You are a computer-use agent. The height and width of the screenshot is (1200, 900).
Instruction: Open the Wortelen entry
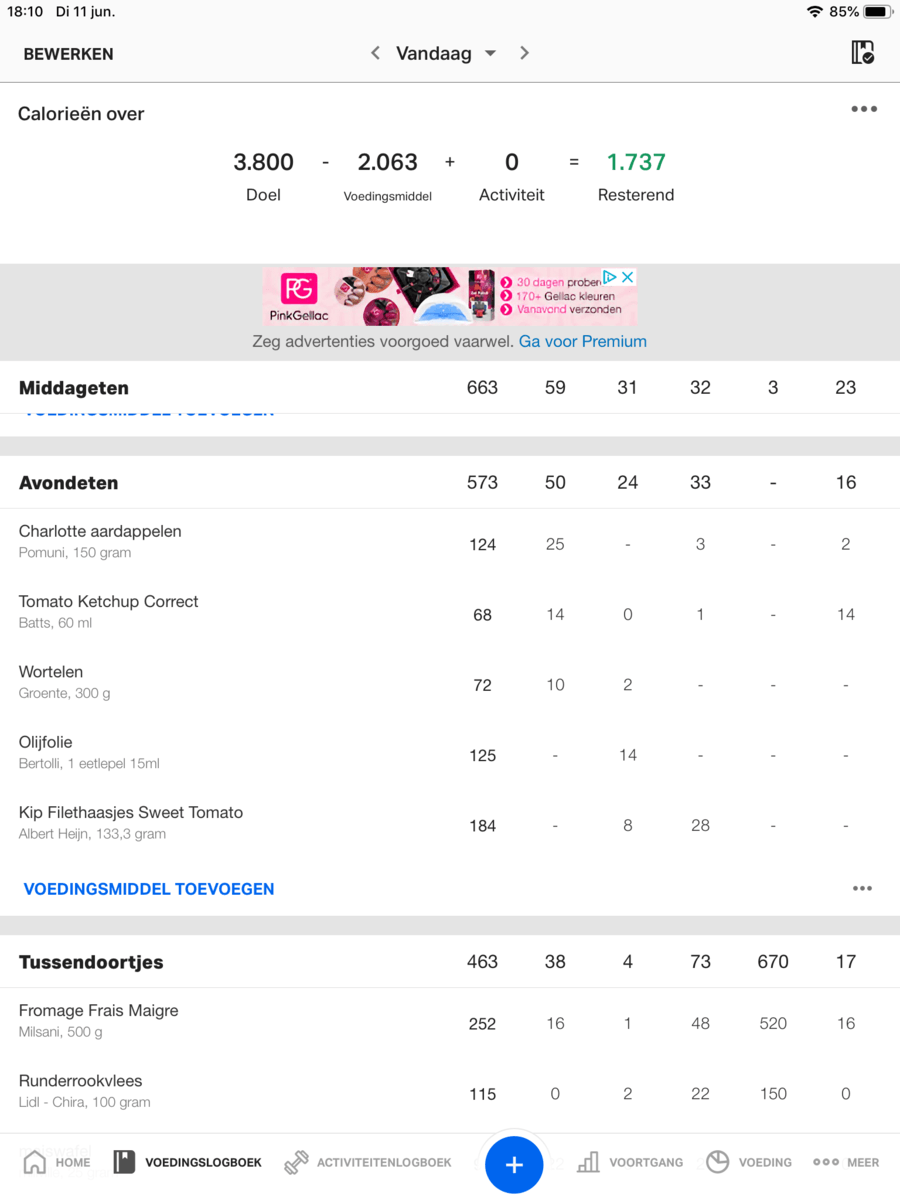point(51,680)
